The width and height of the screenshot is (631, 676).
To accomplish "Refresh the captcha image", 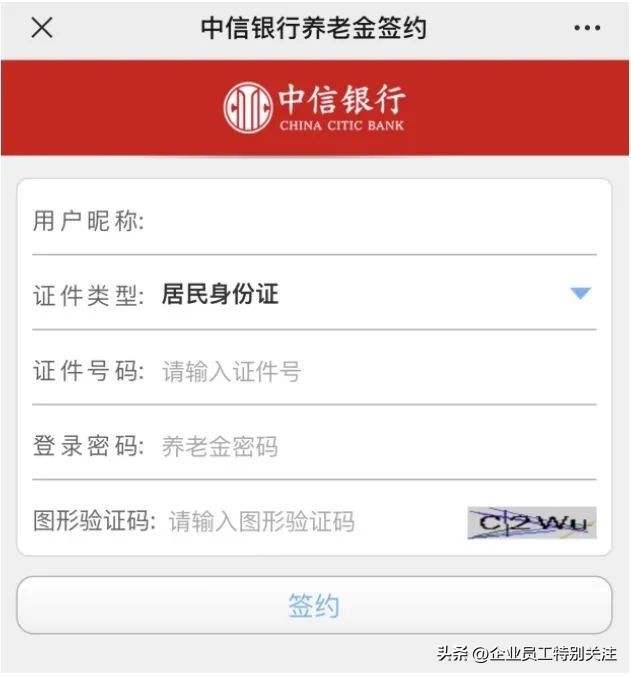I will click(x=531, y=522).
